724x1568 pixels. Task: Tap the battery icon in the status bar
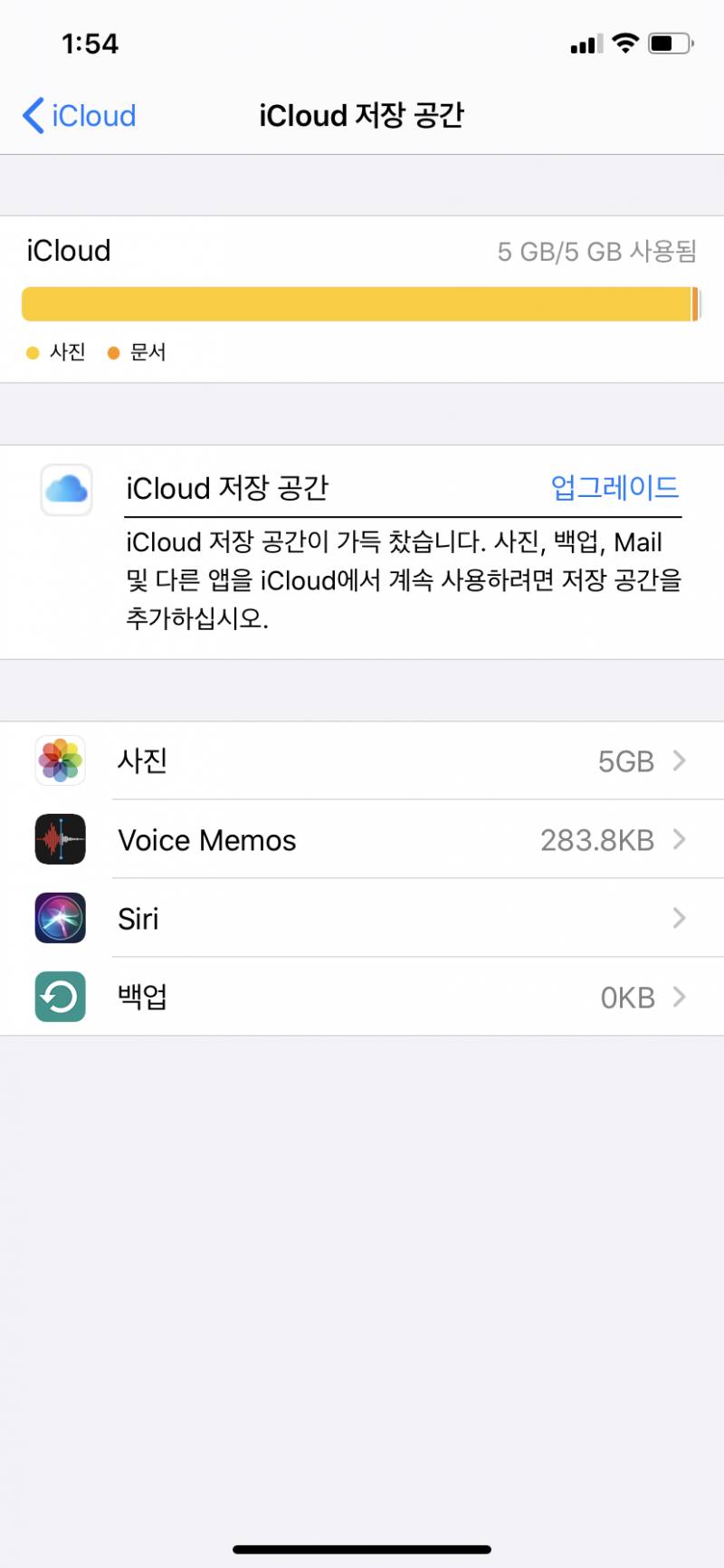(670, 43)
